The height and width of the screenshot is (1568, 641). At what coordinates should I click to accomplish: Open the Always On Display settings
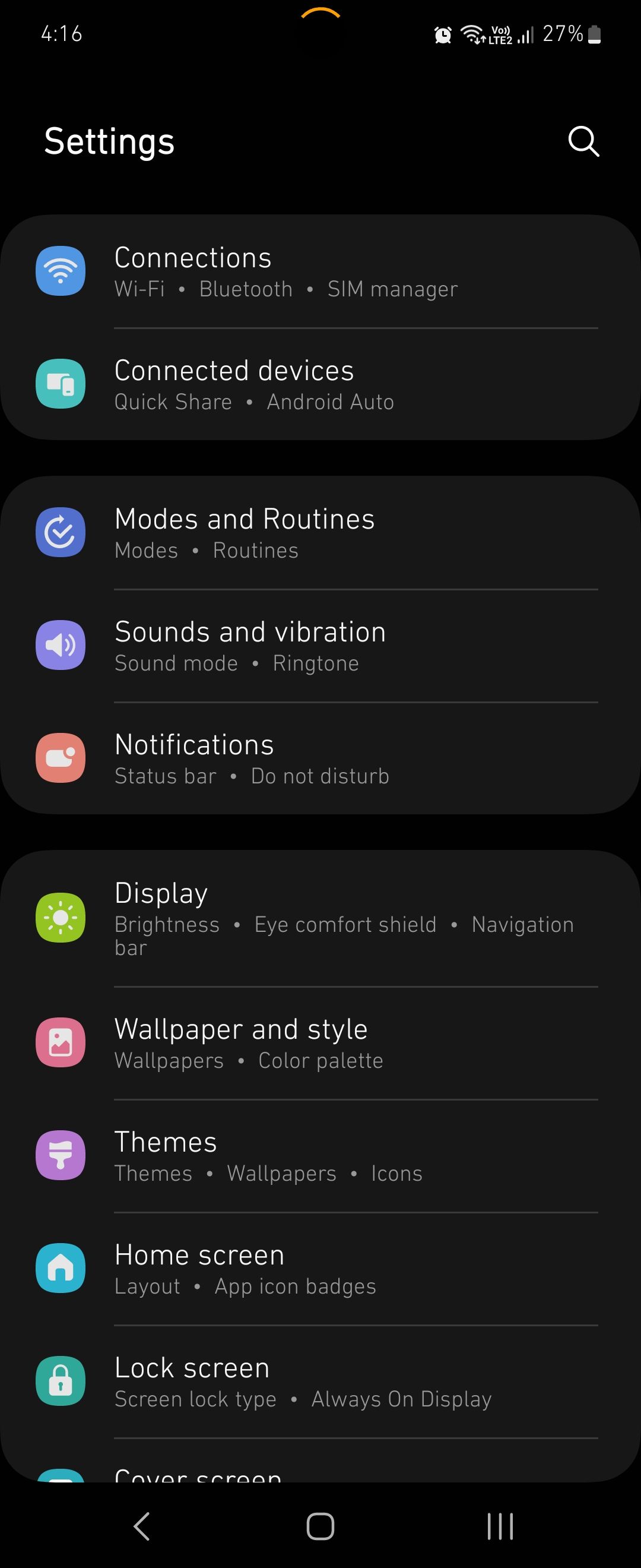click(401, 1399)
